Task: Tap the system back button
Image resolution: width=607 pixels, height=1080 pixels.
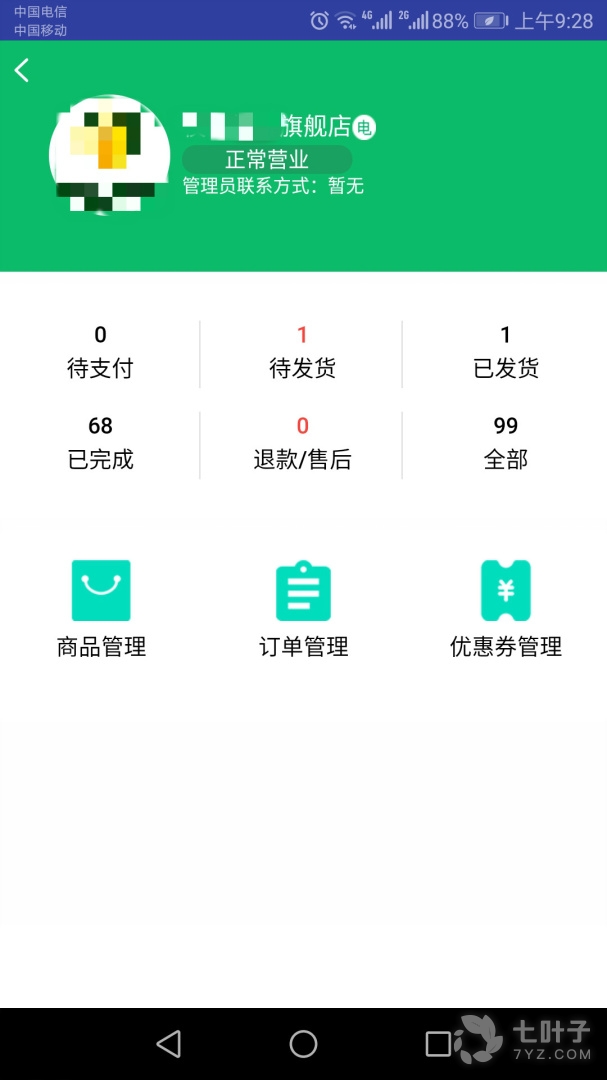Action: tap(169, 1044)
